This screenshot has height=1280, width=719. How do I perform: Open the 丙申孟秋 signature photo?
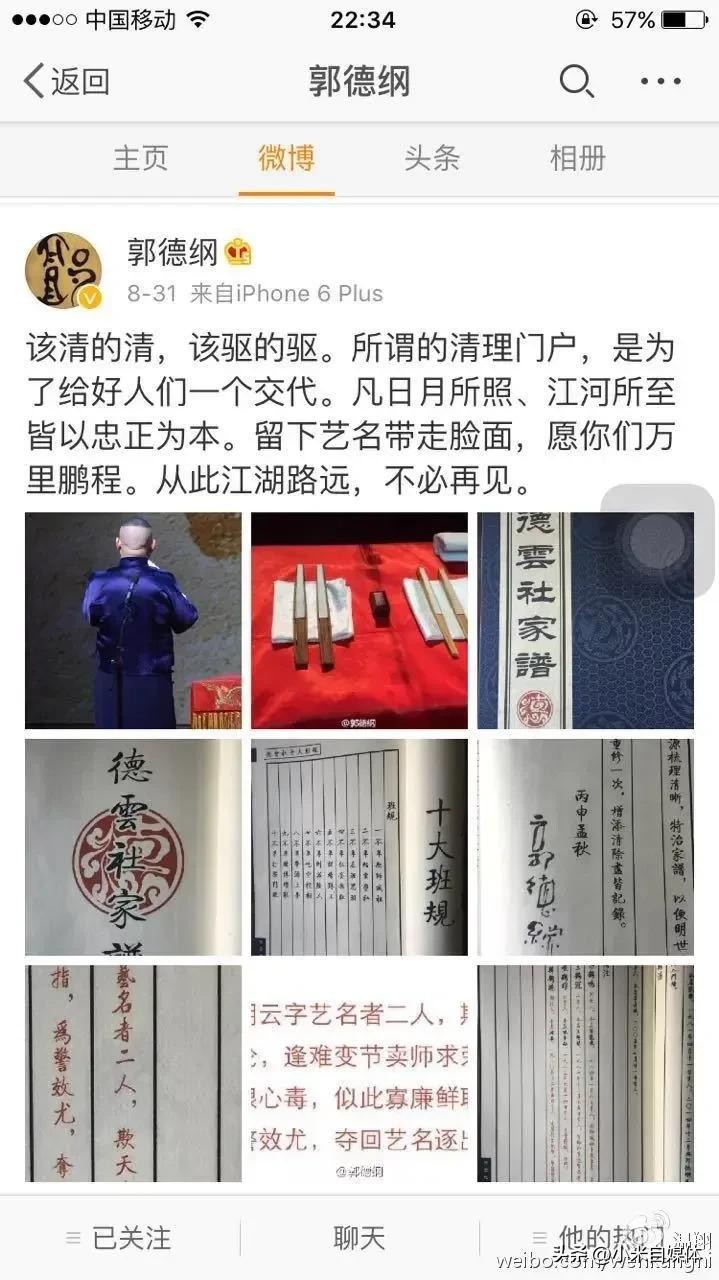point(585,847)
